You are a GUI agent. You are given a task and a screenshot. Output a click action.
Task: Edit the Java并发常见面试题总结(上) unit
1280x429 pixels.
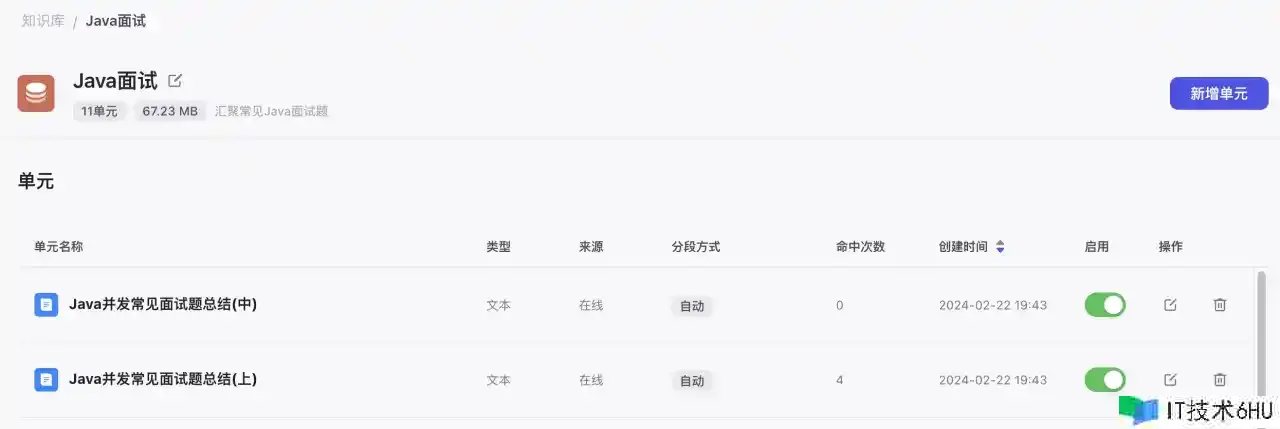pyautogui.click(x=1170, y=380)
